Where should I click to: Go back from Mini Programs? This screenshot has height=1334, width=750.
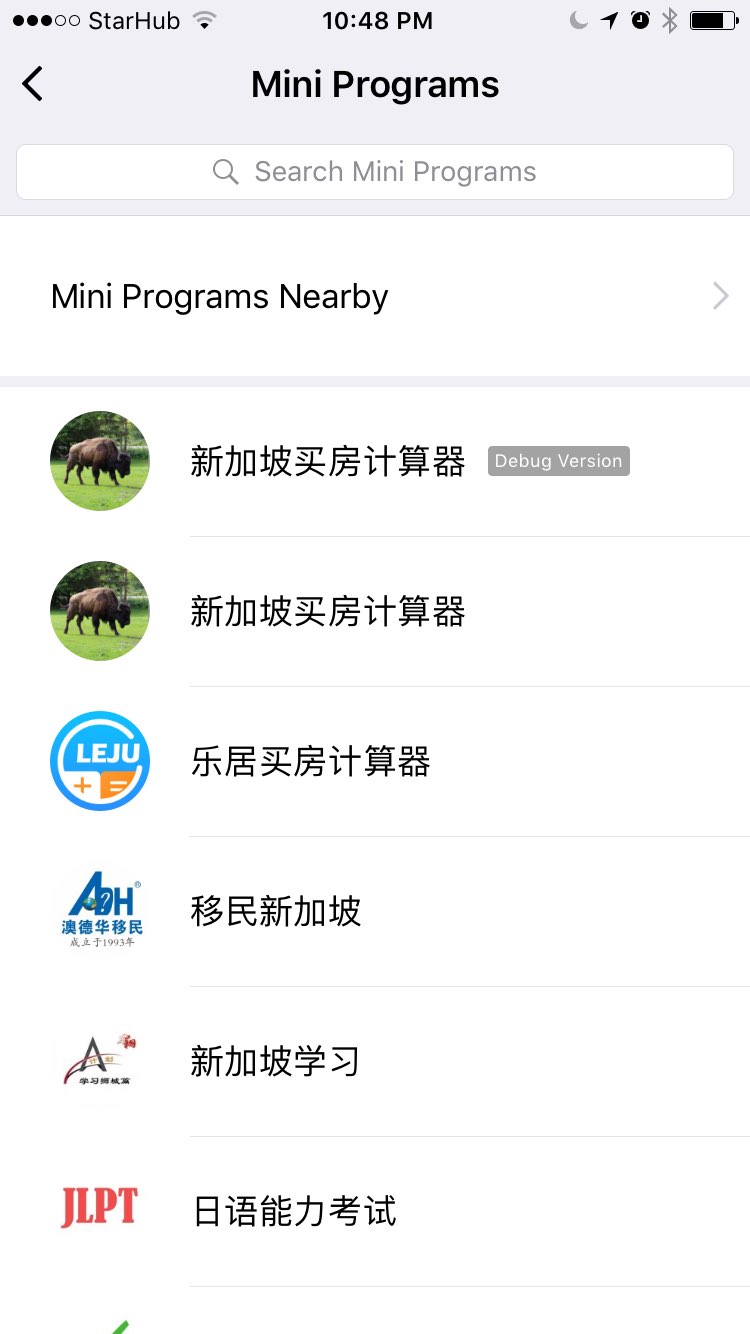pyautogui.click(x=33, y=84)
